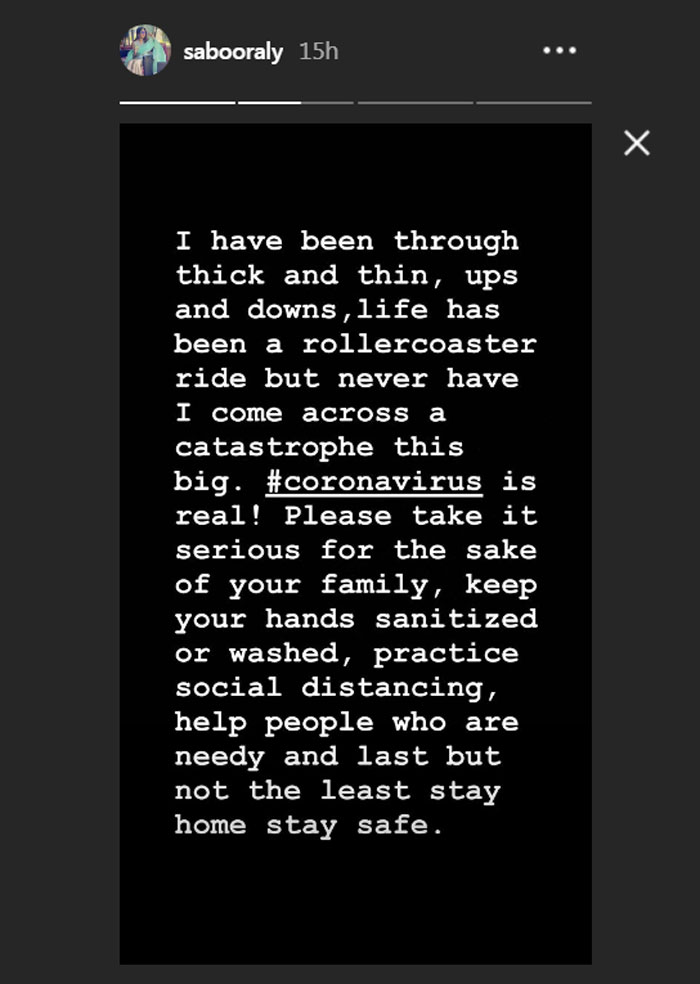Open the #coronavirus hashtag
This screenshot has height=984, width=700.
coord(374,482)
